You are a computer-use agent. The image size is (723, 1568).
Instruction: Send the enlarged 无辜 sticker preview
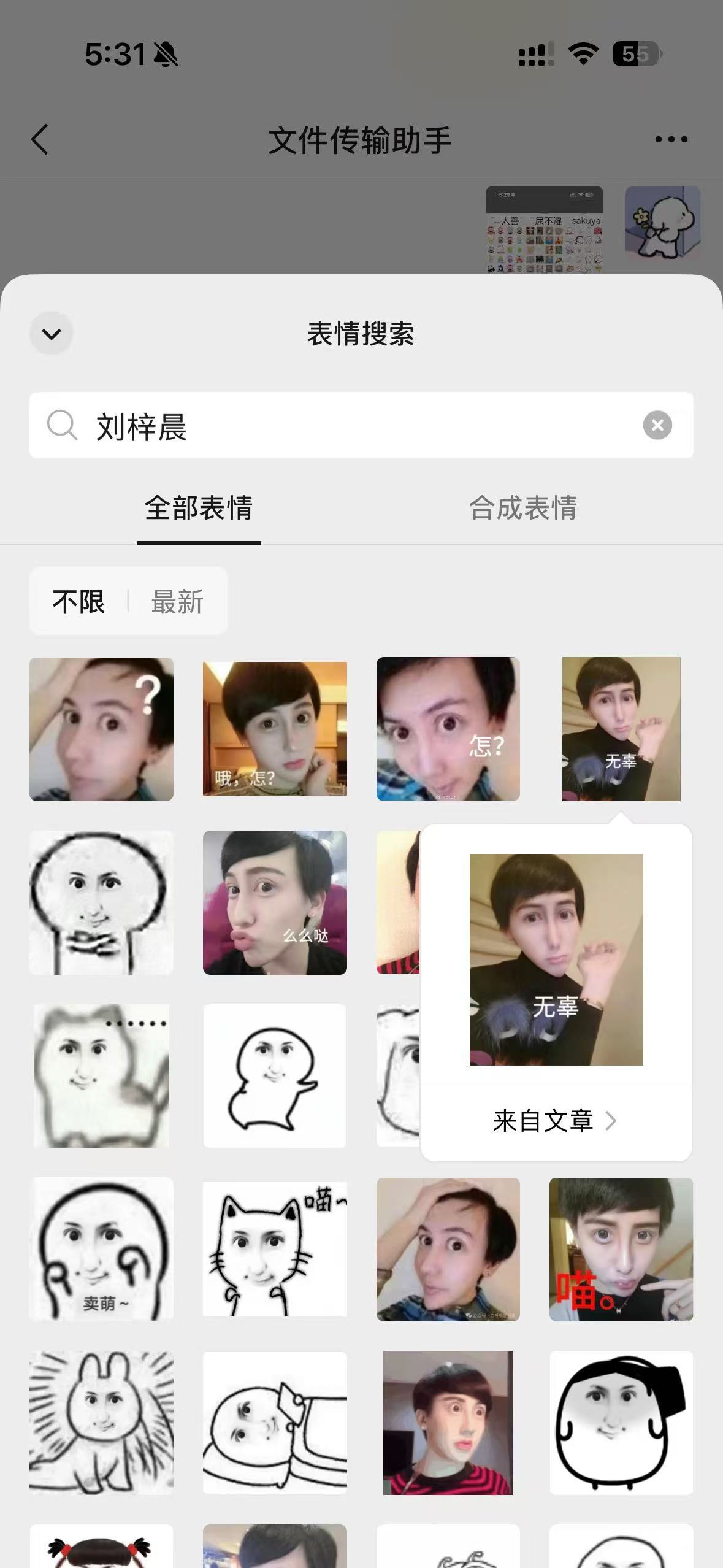[556, 959]
